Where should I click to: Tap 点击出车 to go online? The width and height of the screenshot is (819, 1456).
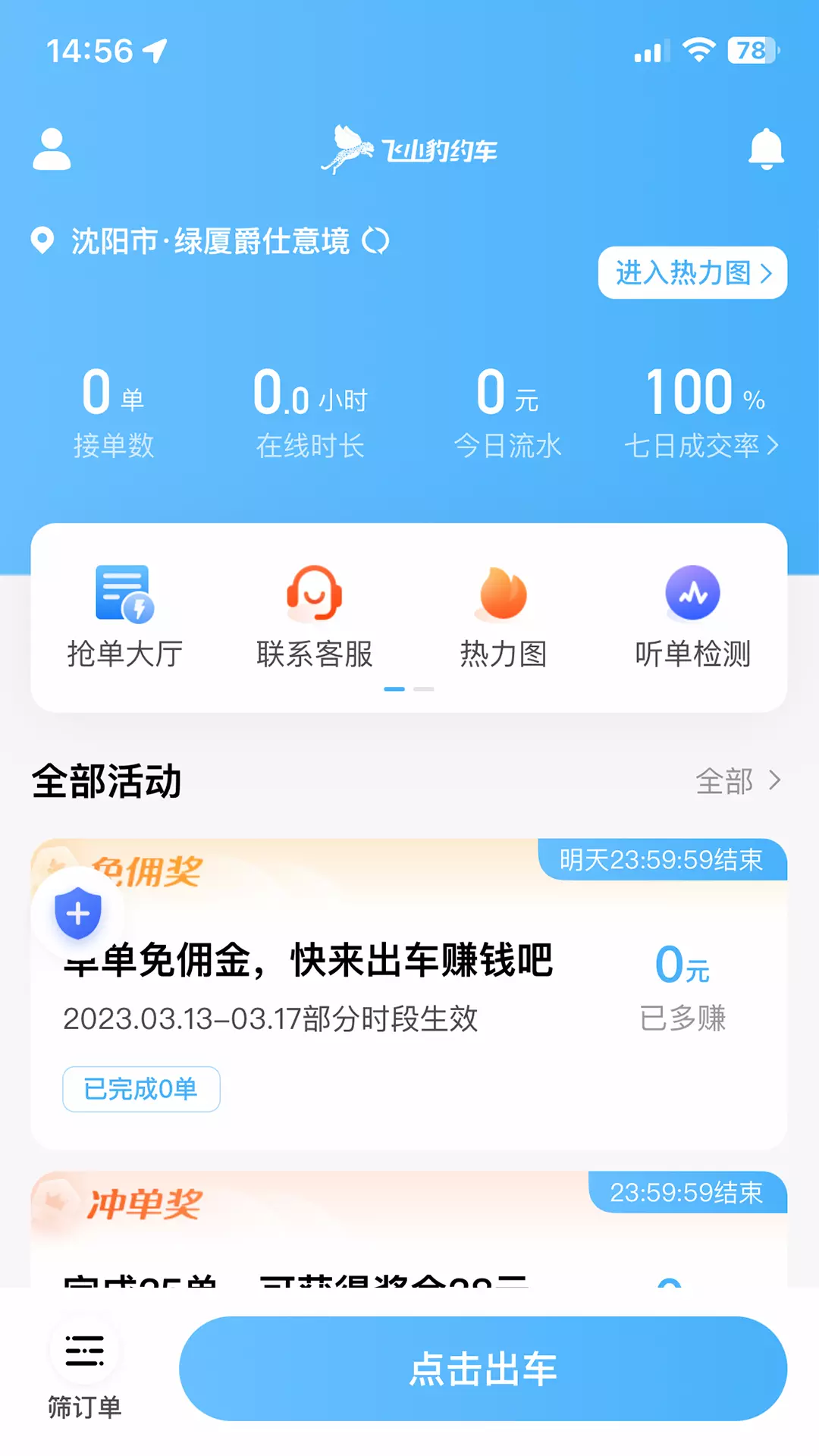[483, 1369]
